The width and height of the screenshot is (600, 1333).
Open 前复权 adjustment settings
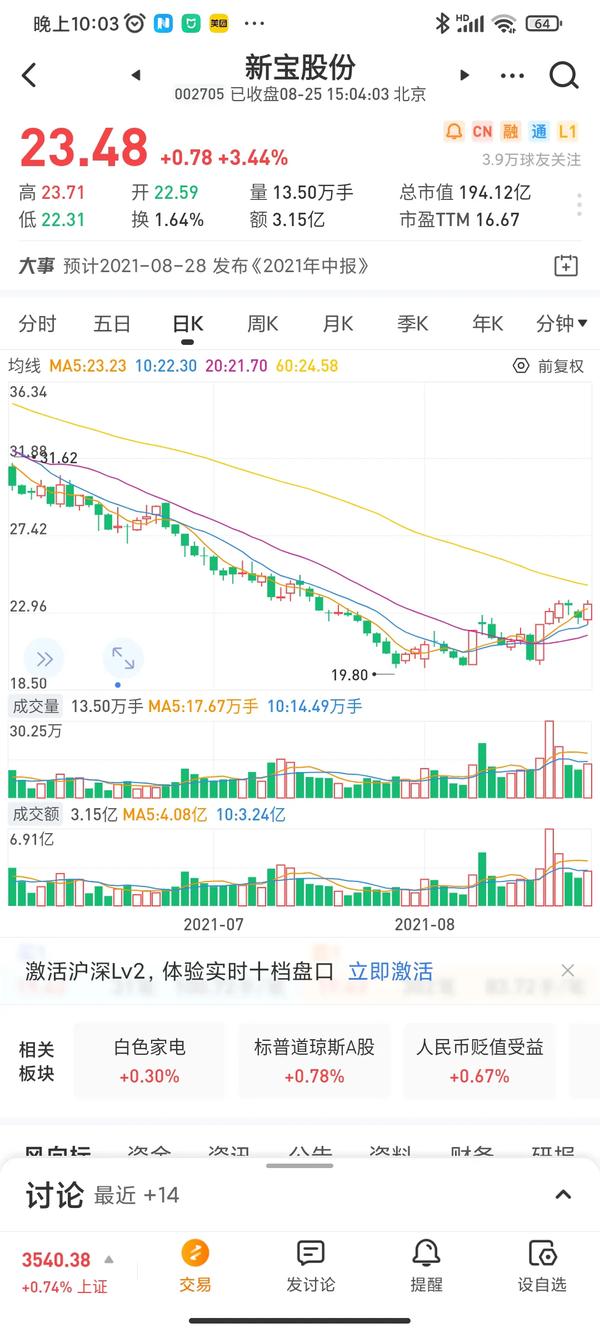[x=548, y=367]
